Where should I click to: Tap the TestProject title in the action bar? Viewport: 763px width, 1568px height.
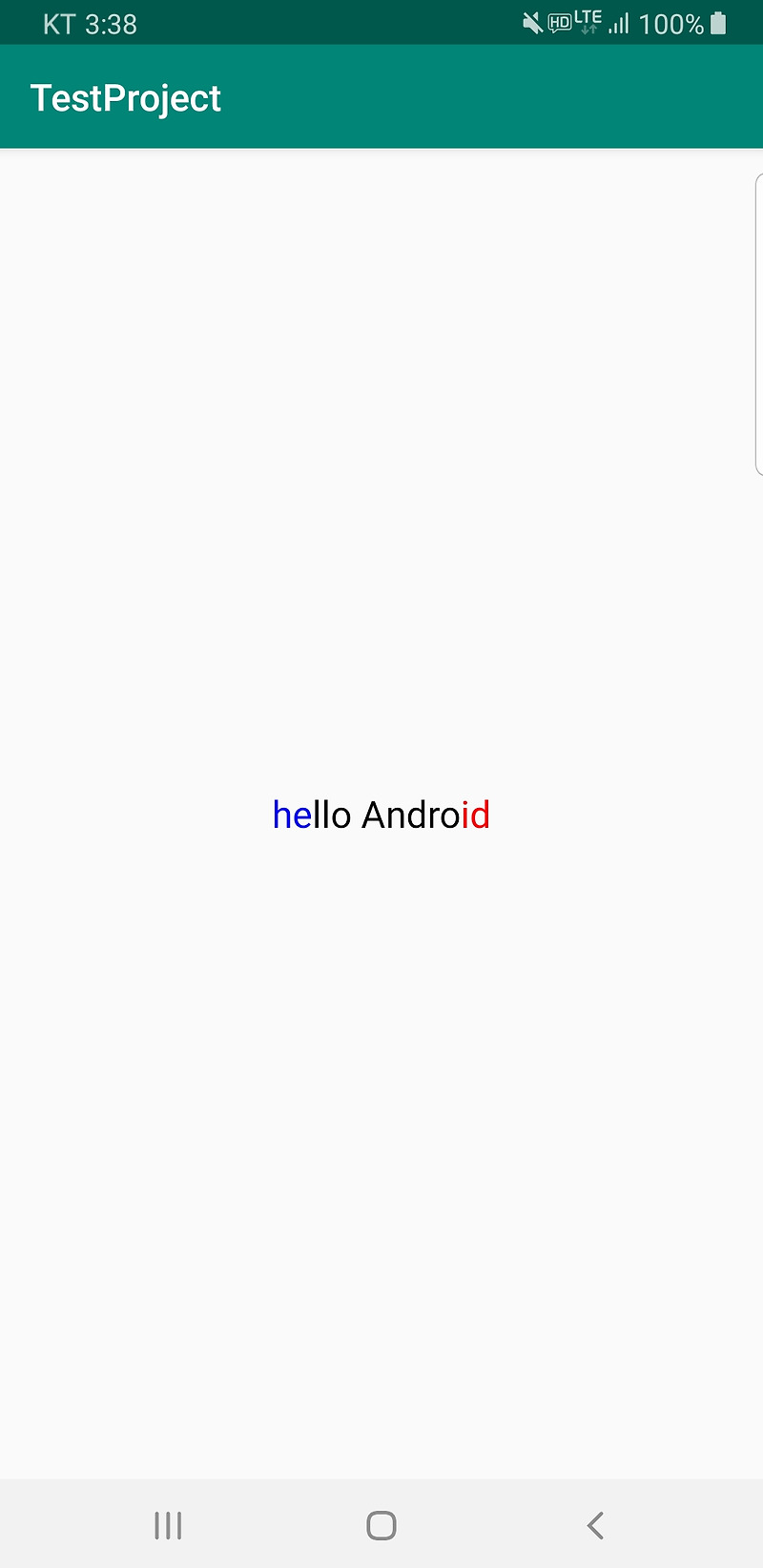(125, 96)
